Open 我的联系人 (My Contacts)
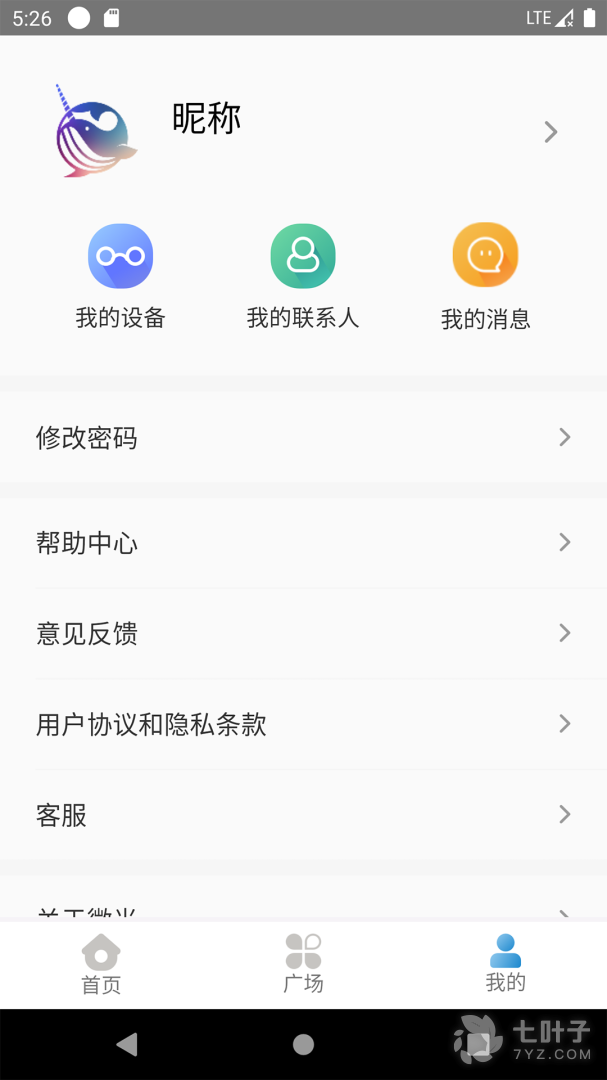Image resolution: width=607 pixels, height=1080 pixels. coord(303,276)
